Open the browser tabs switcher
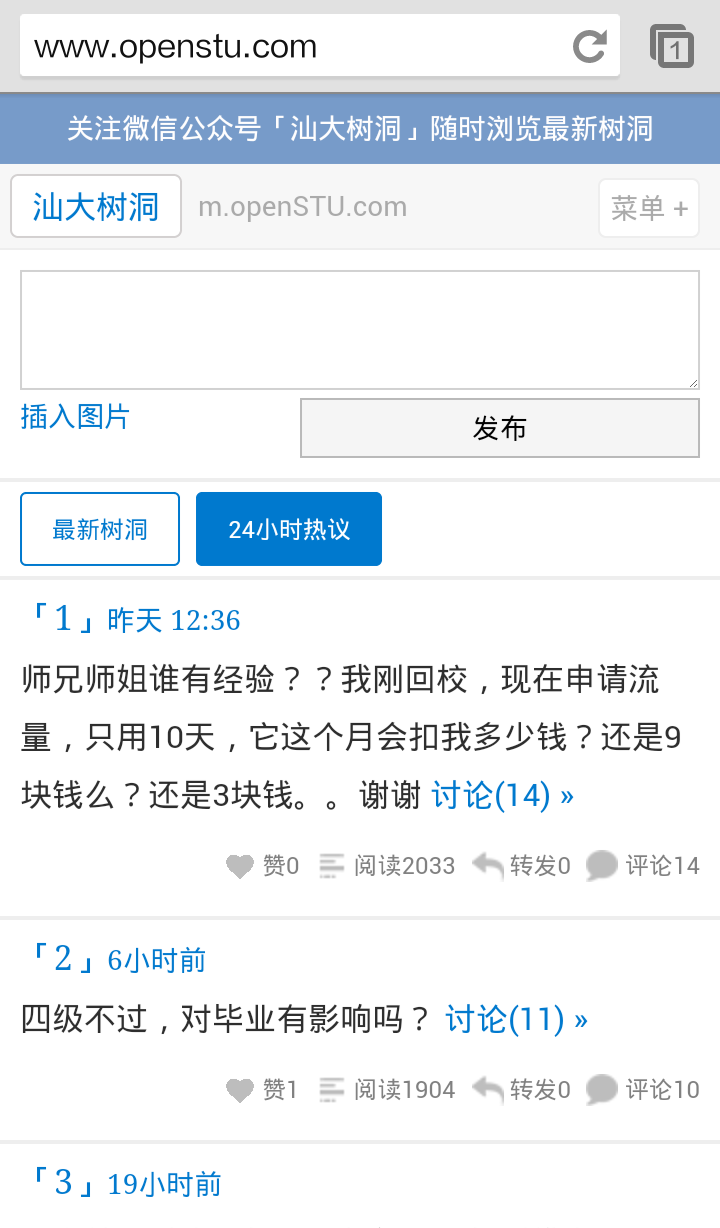The height and width of the screenshot is (1228, 720). click(x=672, y=46)
